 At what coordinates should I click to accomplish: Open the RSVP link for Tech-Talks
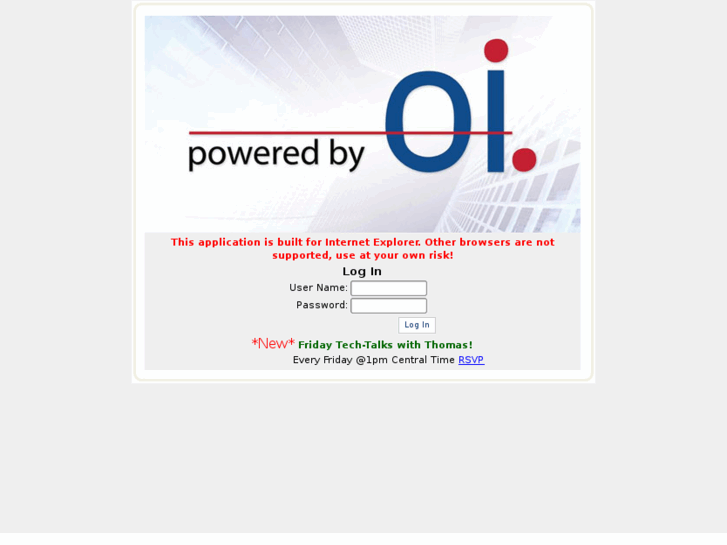(471, 360)
